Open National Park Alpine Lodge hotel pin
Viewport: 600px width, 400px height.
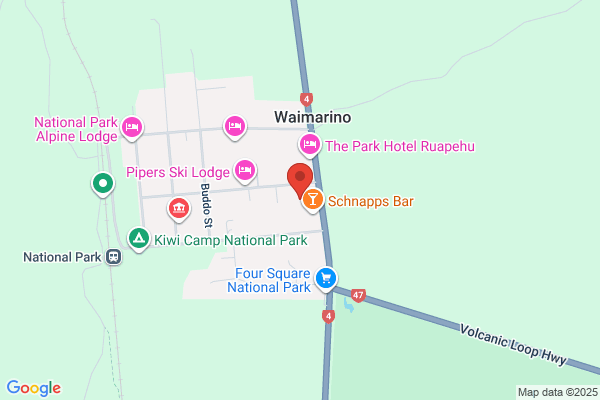(x=132, y=128)
